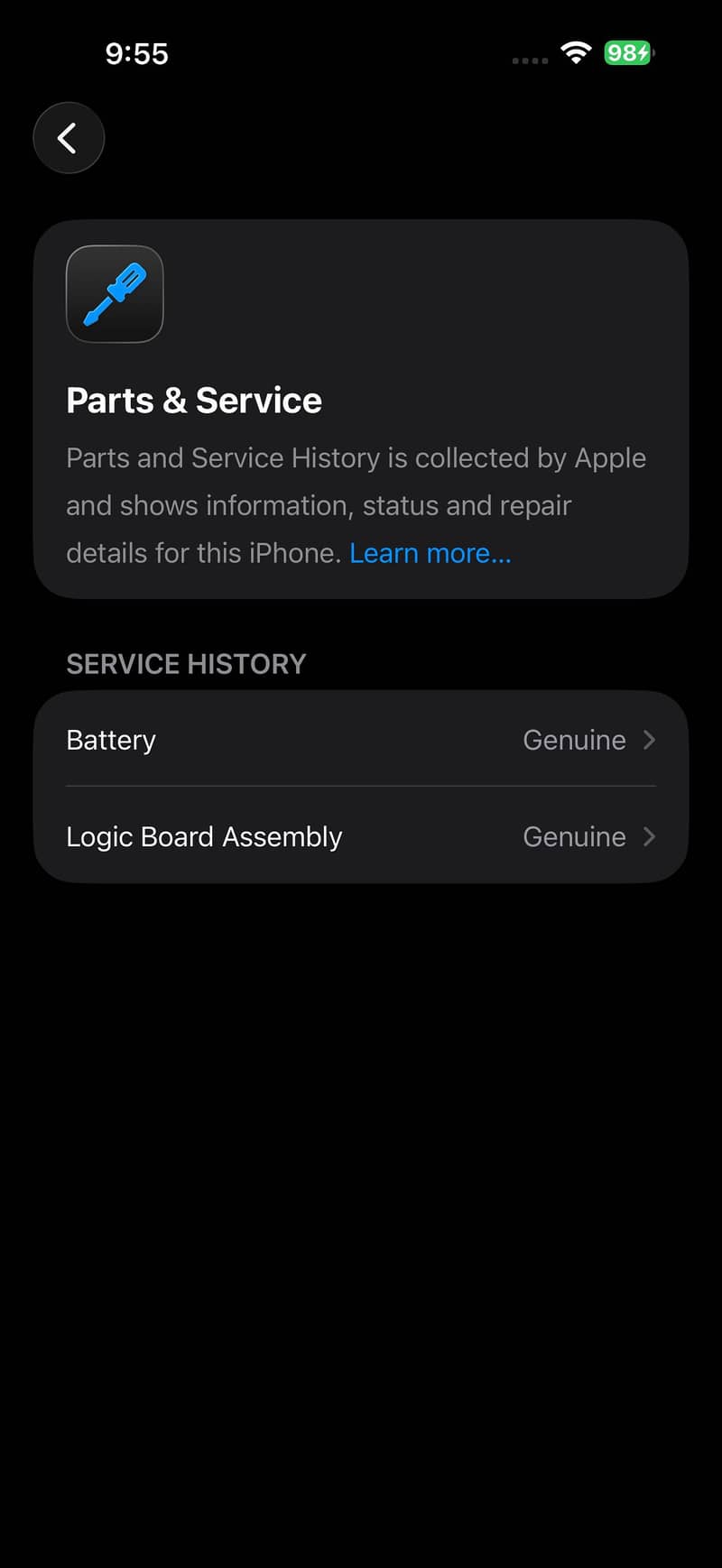
Task: Expand the Battery service history entry
Action: 361,740
